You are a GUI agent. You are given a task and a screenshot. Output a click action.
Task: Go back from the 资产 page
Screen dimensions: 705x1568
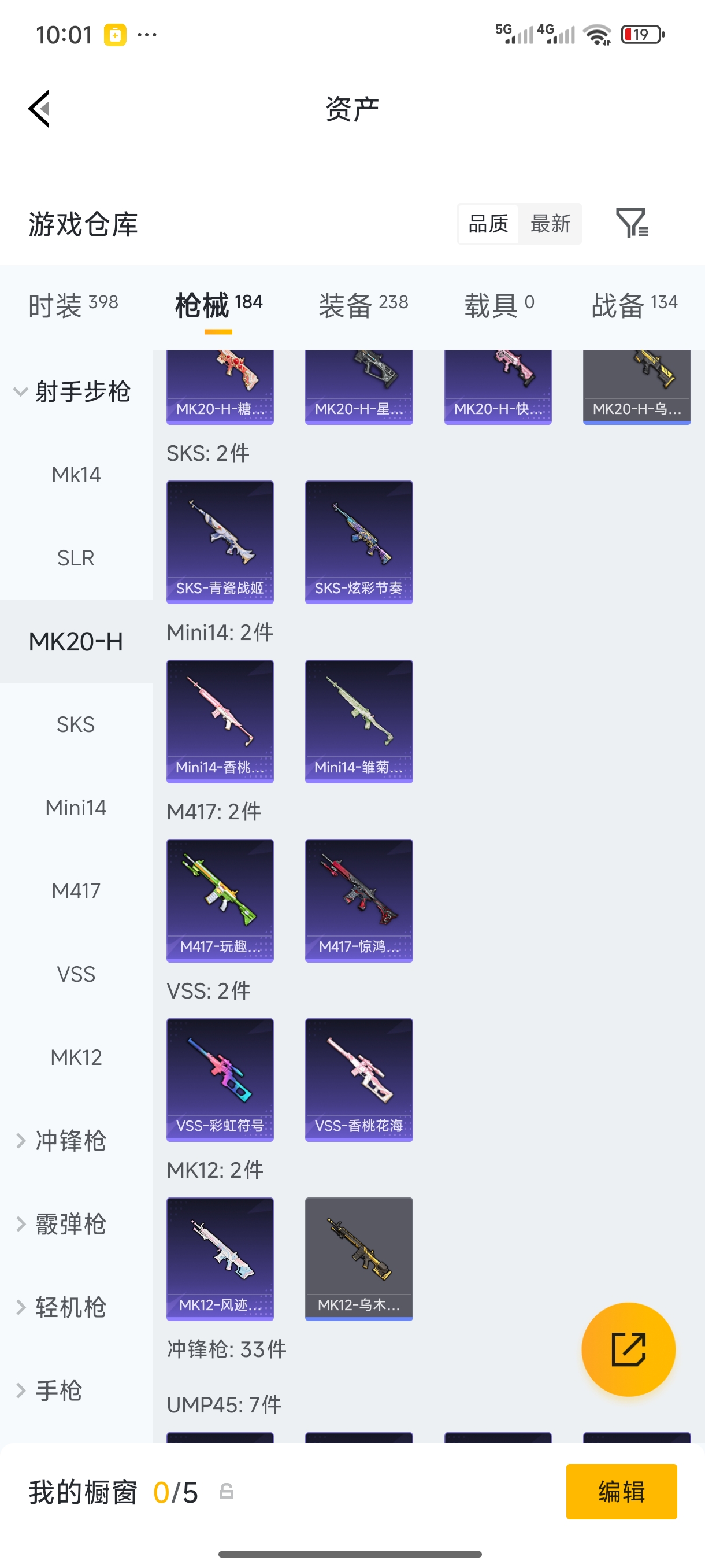39,109
